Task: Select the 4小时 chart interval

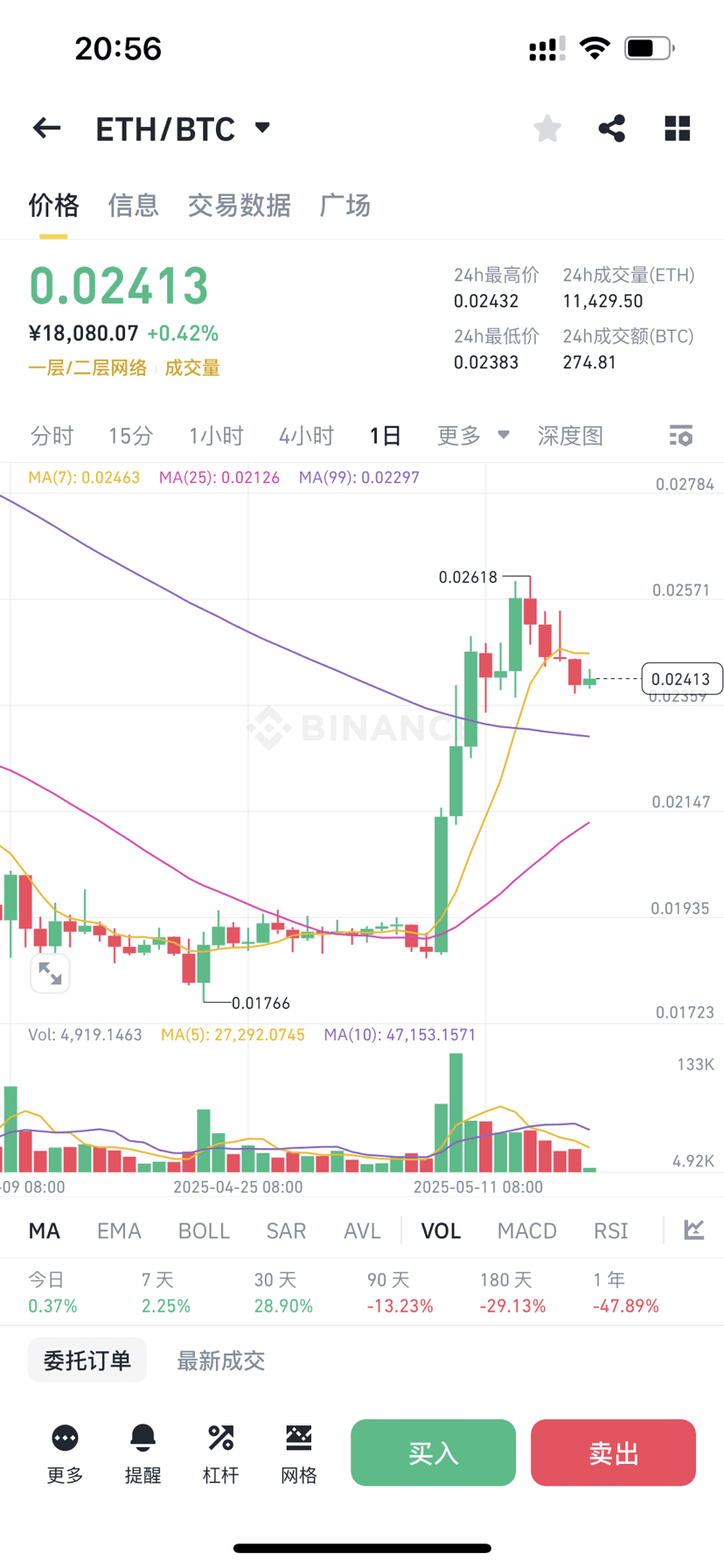Action: 306,436
